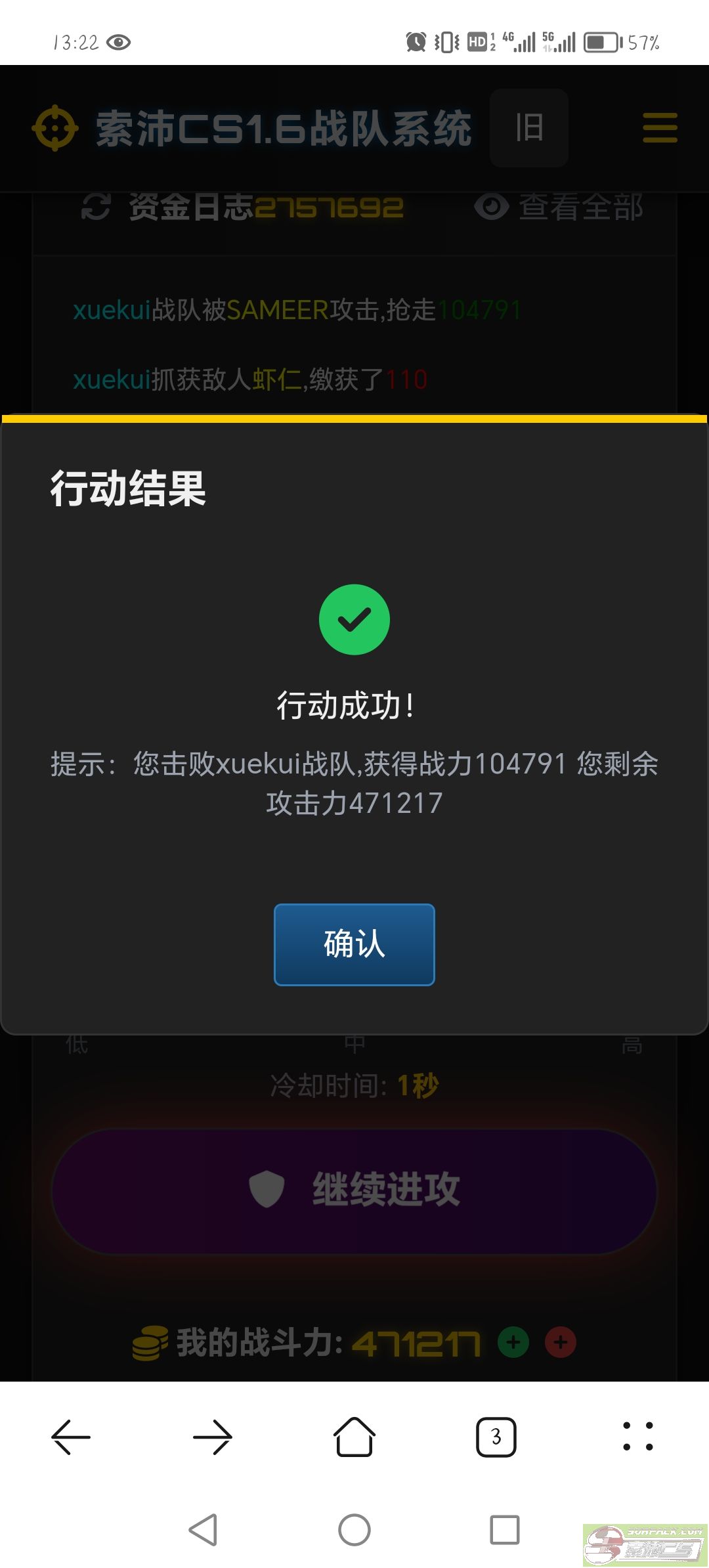View all fund logs via 查看全部

pyautogui.click(x=559, y=207)
